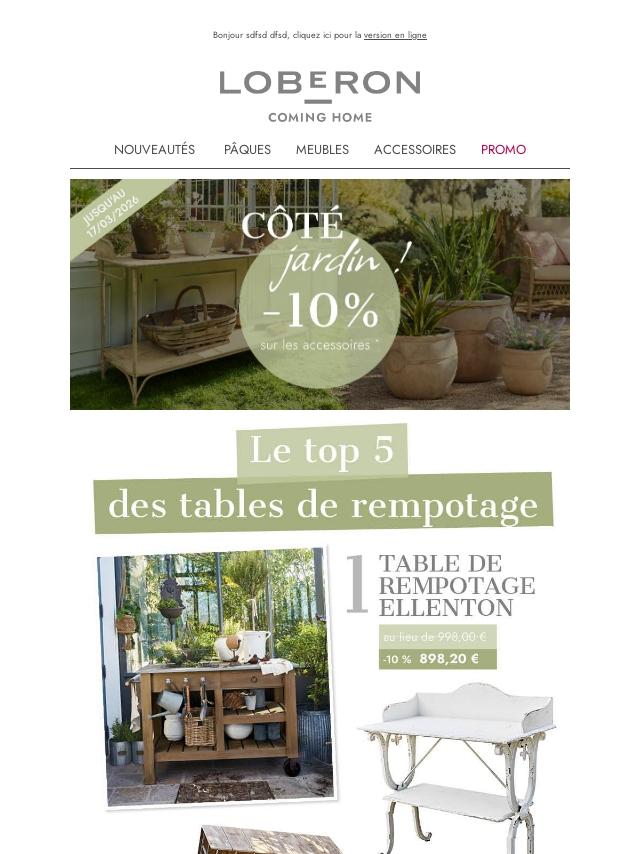Open the "version en ligne" link
The image size is (640, 854).
[x=395, y=35]
